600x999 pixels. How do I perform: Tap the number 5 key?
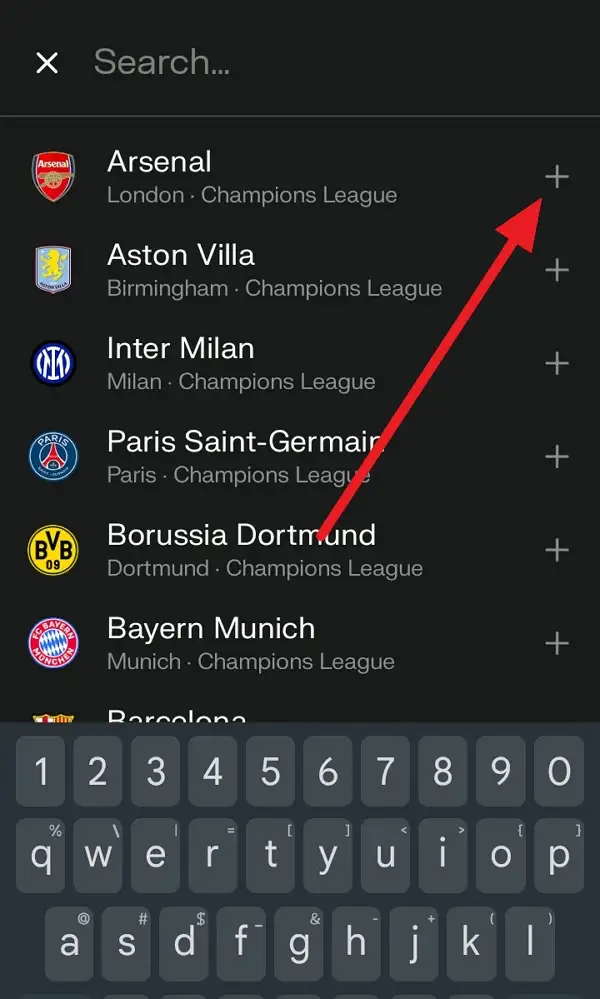pyautogui.click(x=271, y=771)
